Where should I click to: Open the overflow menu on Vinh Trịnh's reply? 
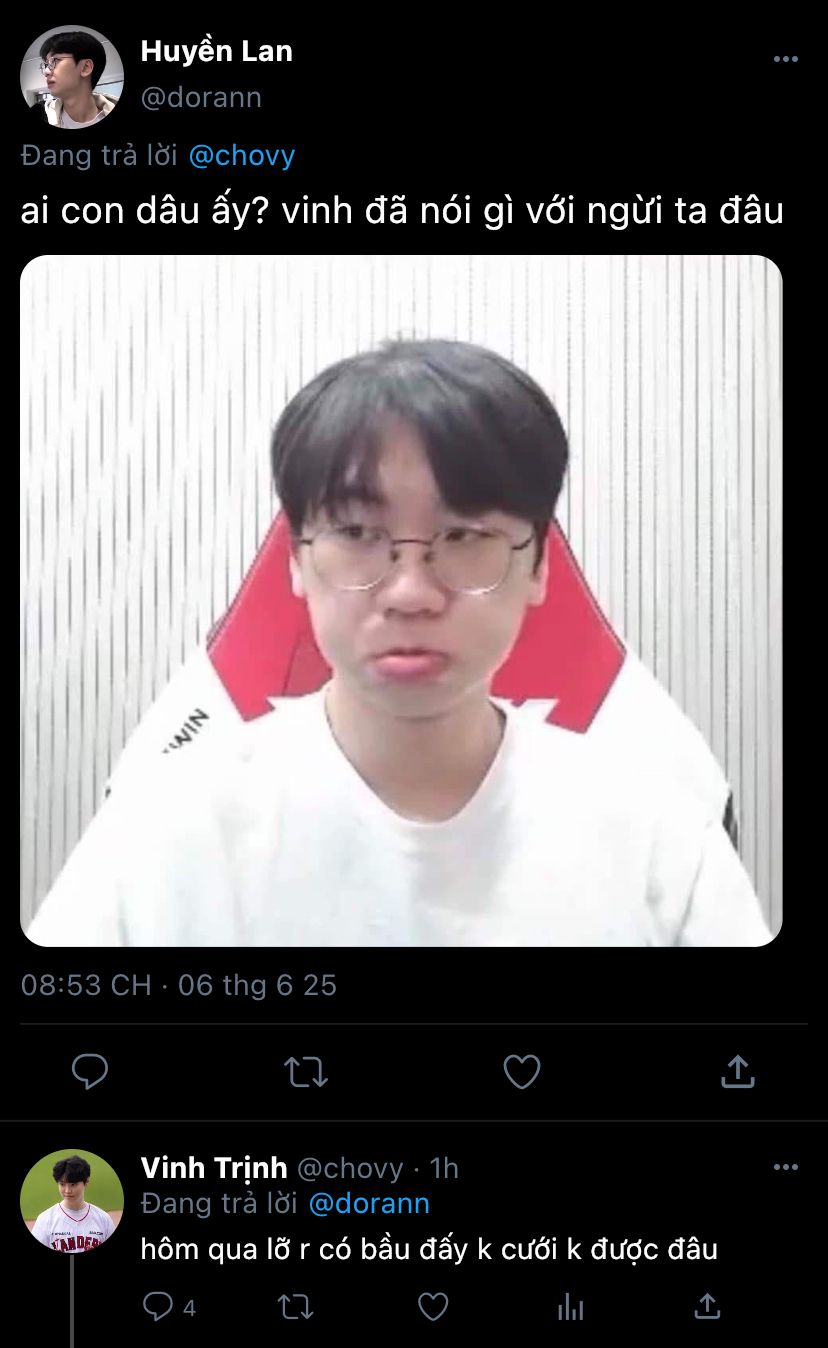point(786,1167)
